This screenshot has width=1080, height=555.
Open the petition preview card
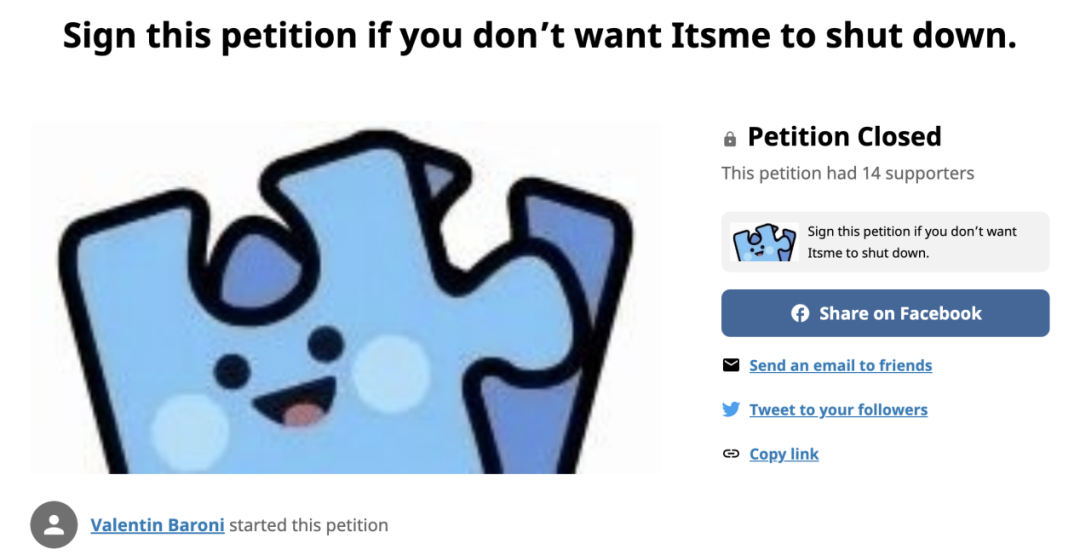tap(885, 242)
